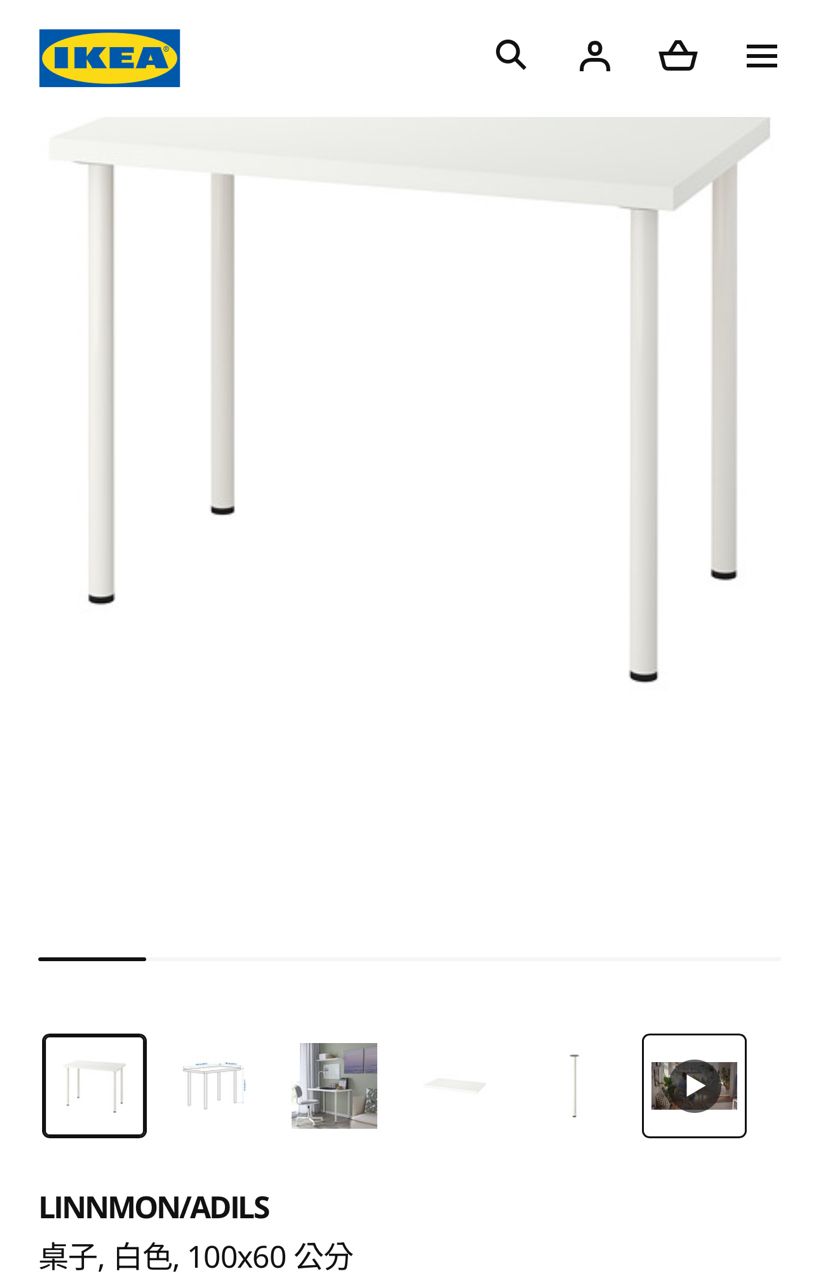Go to the IKEA home page logo

coord(110,58)
